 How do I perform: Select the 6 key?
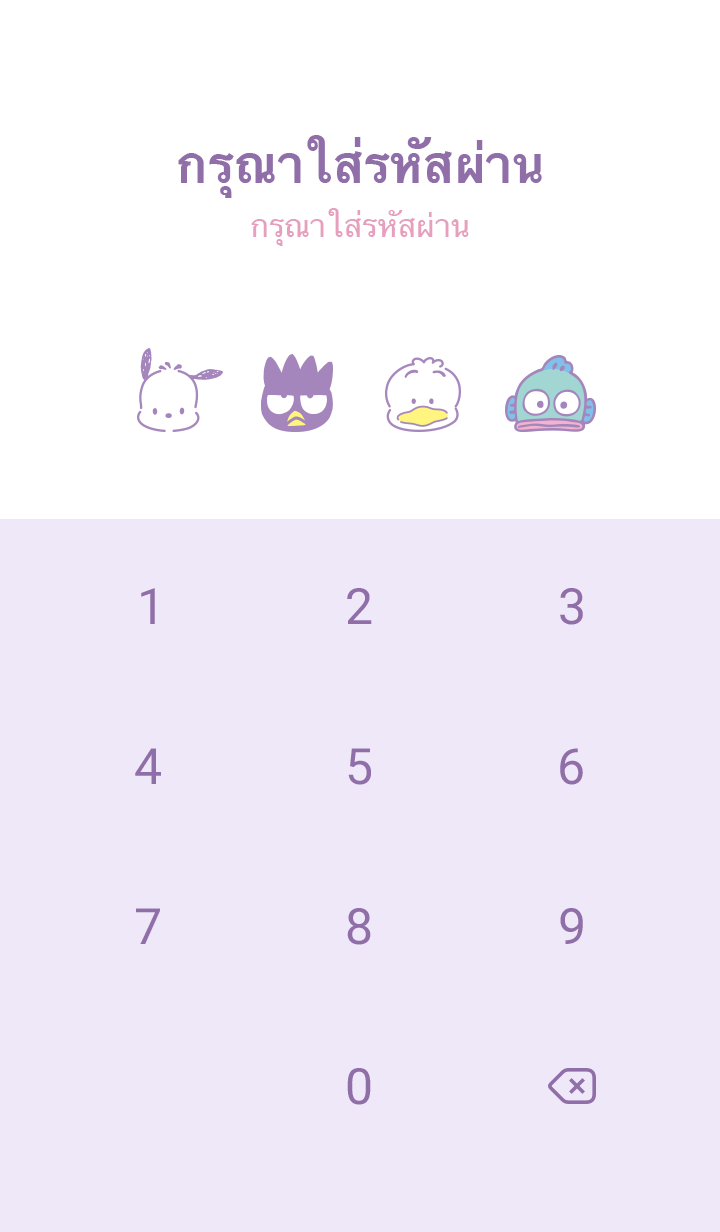point(571,767)
